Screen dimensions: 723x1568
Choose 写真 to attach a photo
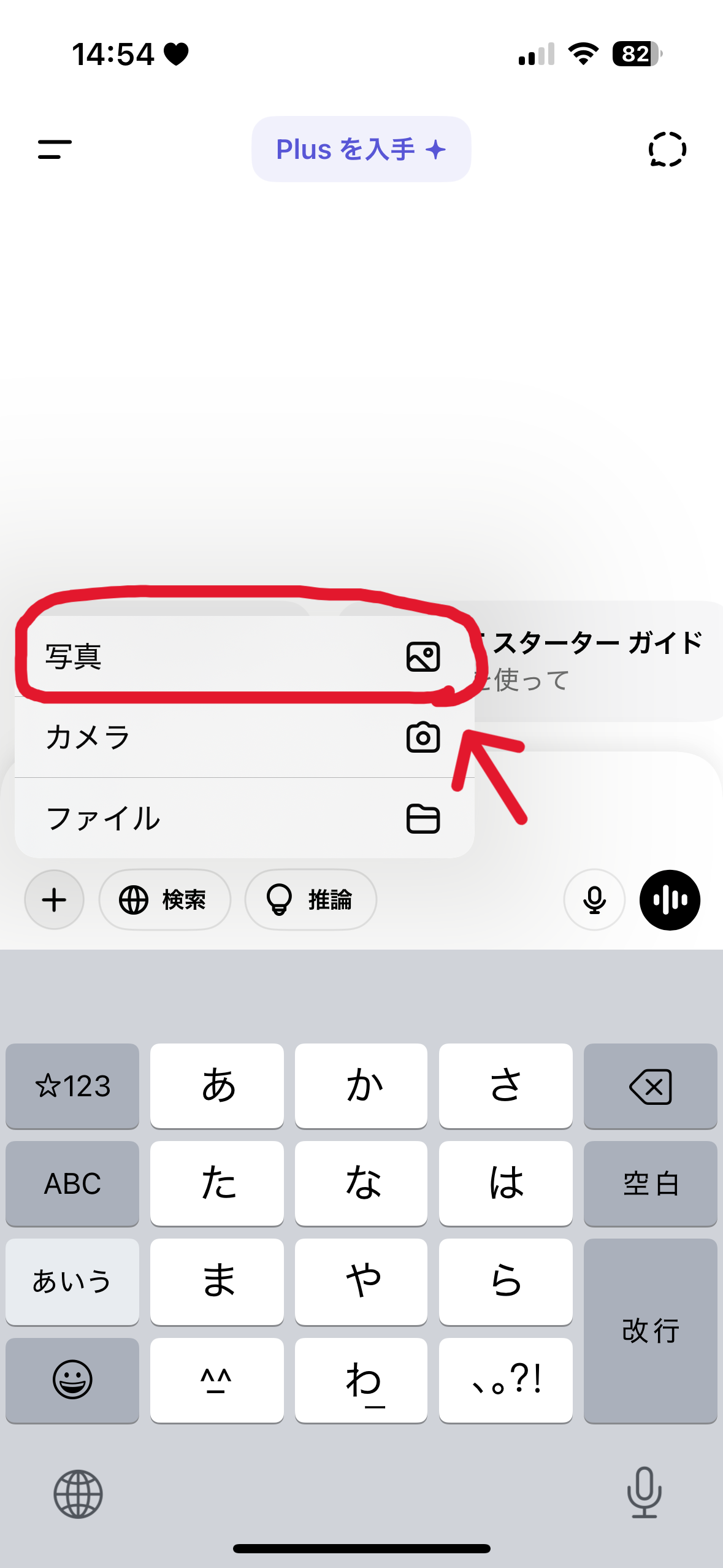pos(243,657)
